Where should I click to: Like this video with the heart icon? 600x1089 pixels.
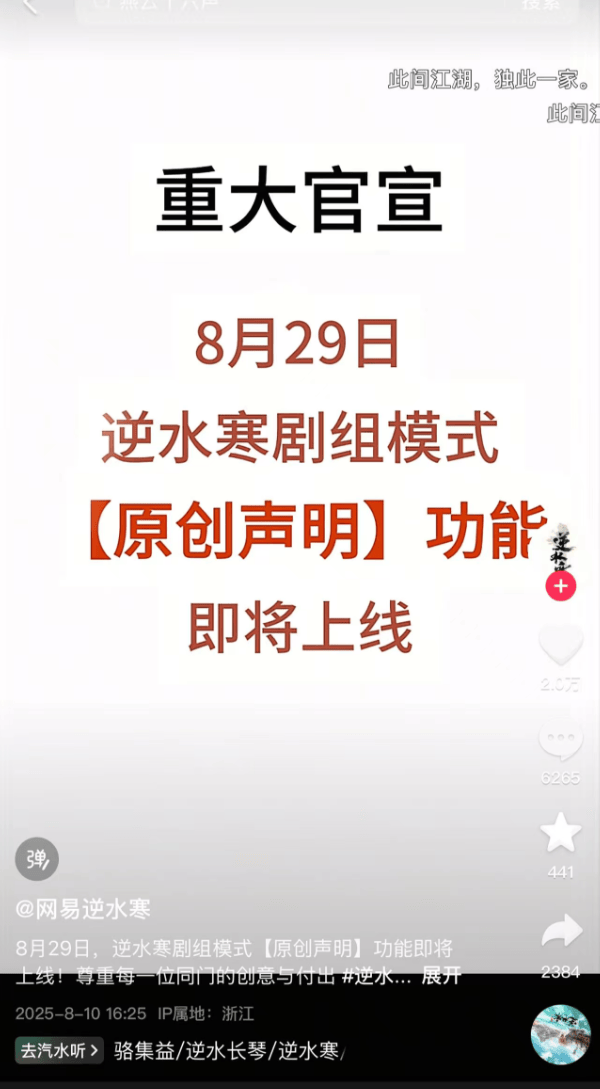point(560,645)
